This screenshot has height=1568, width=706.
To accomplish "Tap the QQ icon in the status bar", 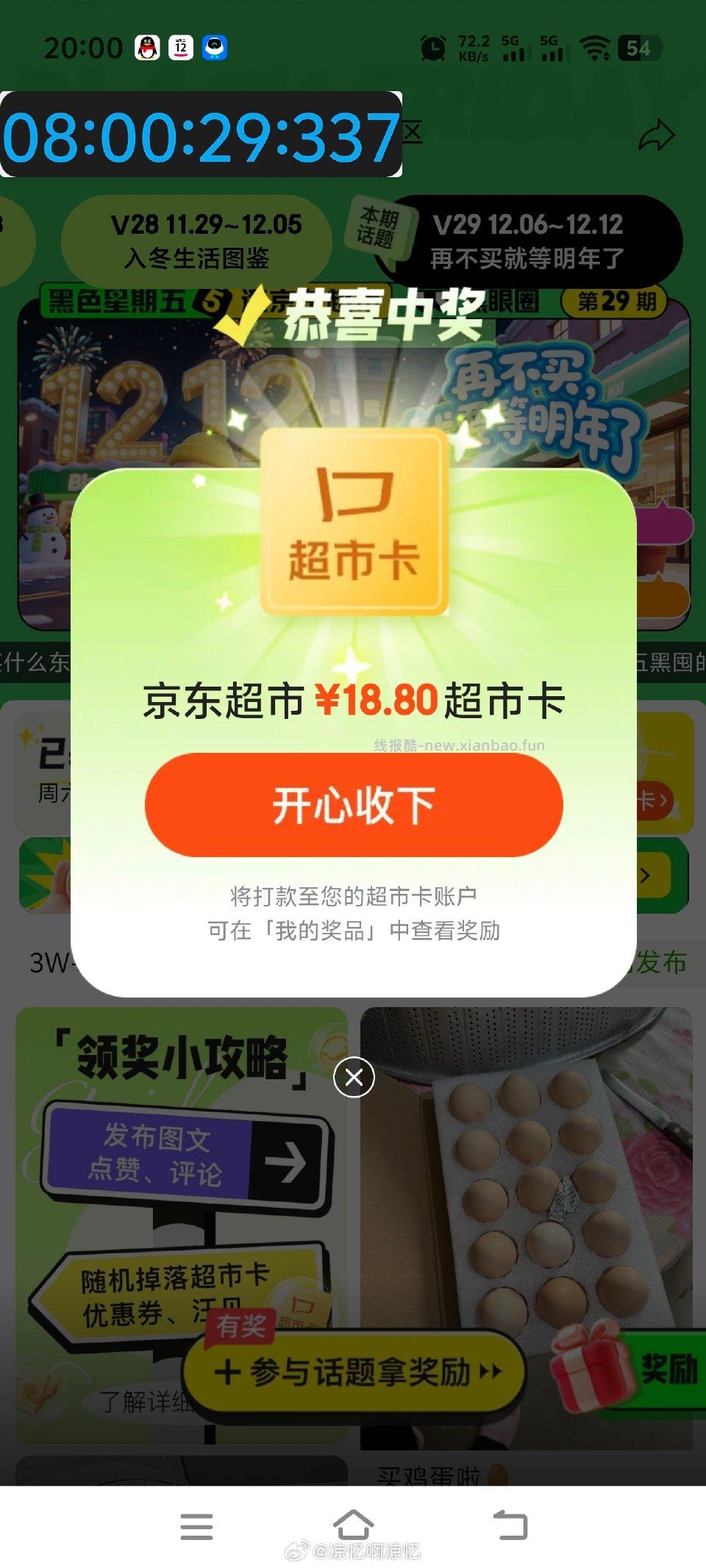I will coord(146,47).
